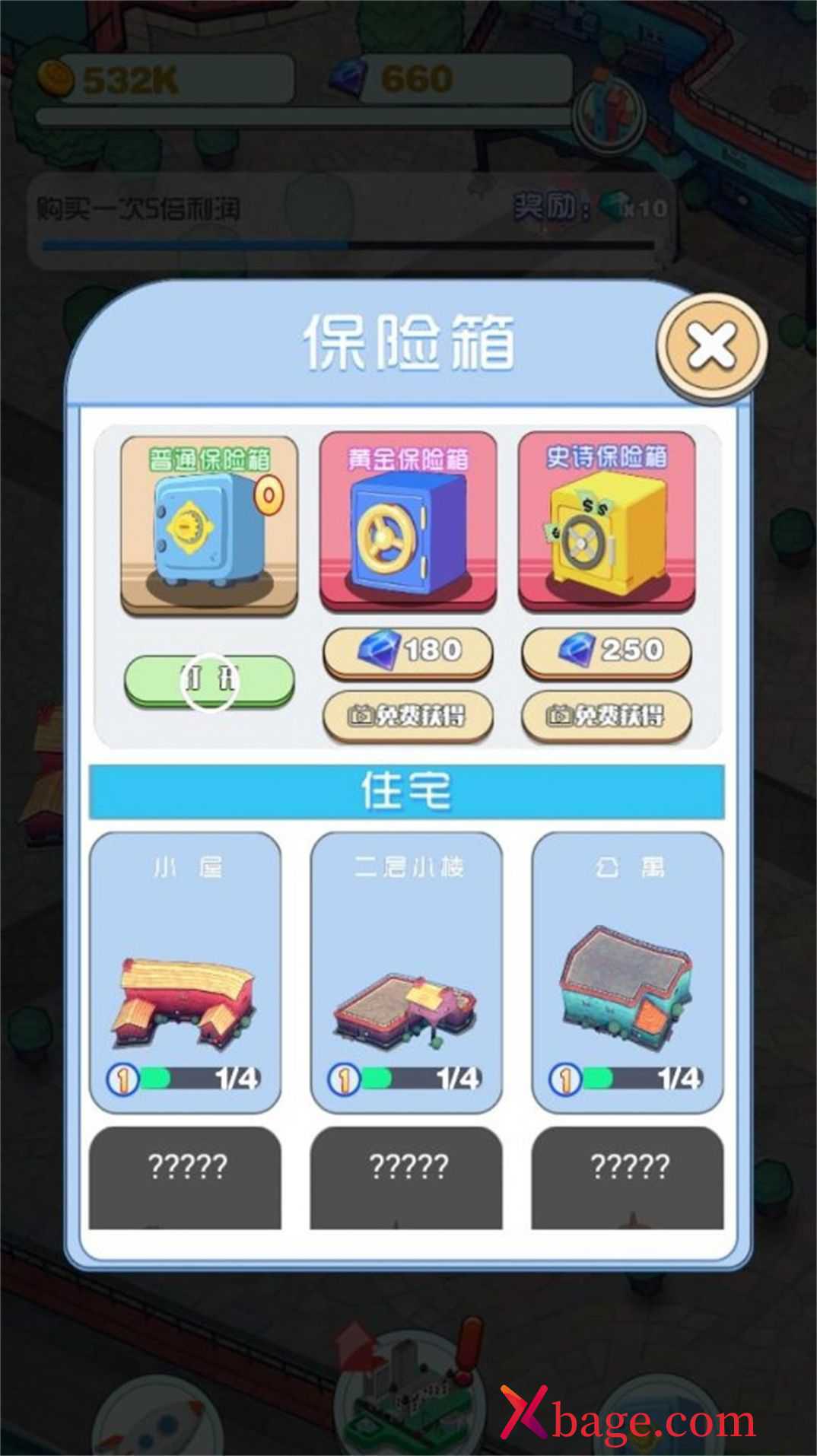Select the 史诗保险箱 card
This screenshot has height=1456, width=817.
click(x=606, y=522)
